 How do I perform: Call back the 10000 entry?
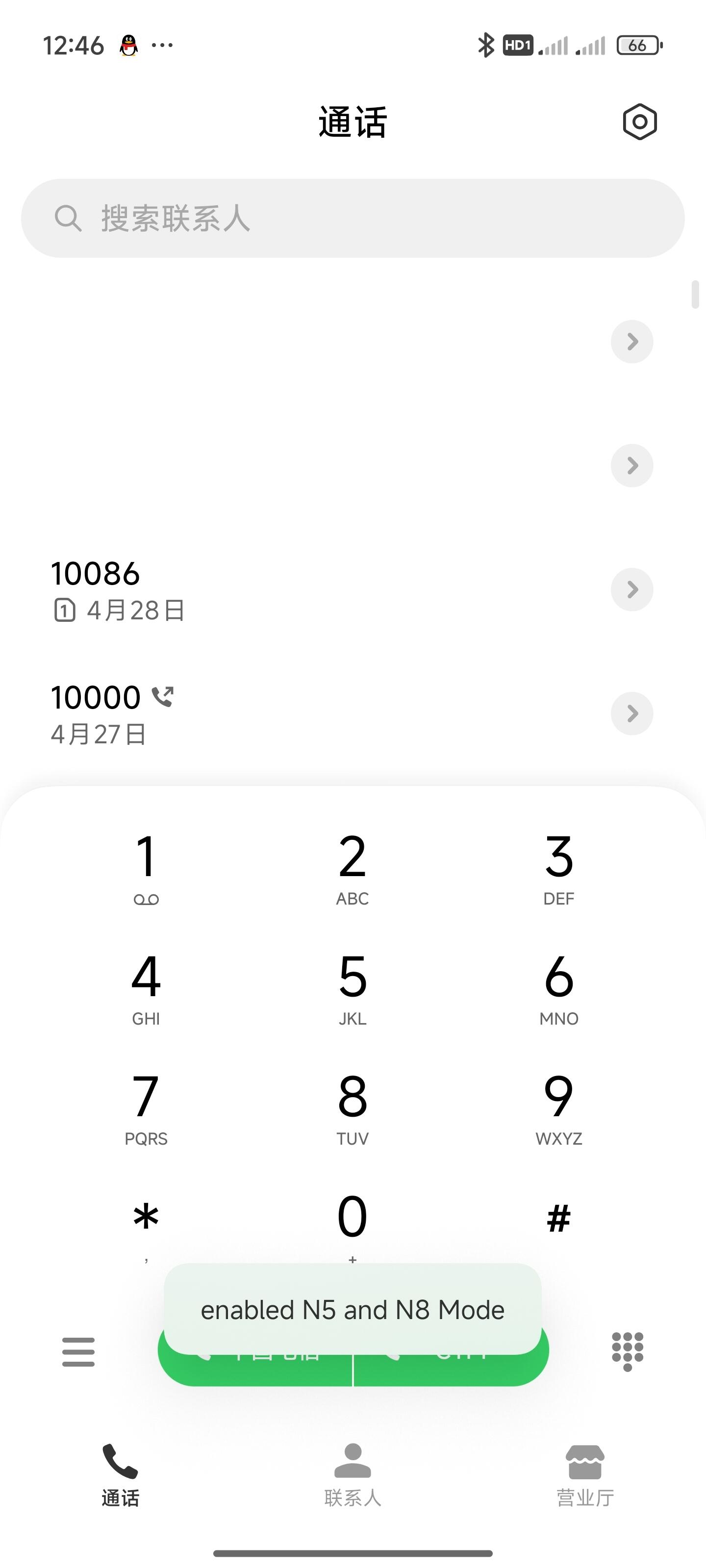tap(244, 713)
